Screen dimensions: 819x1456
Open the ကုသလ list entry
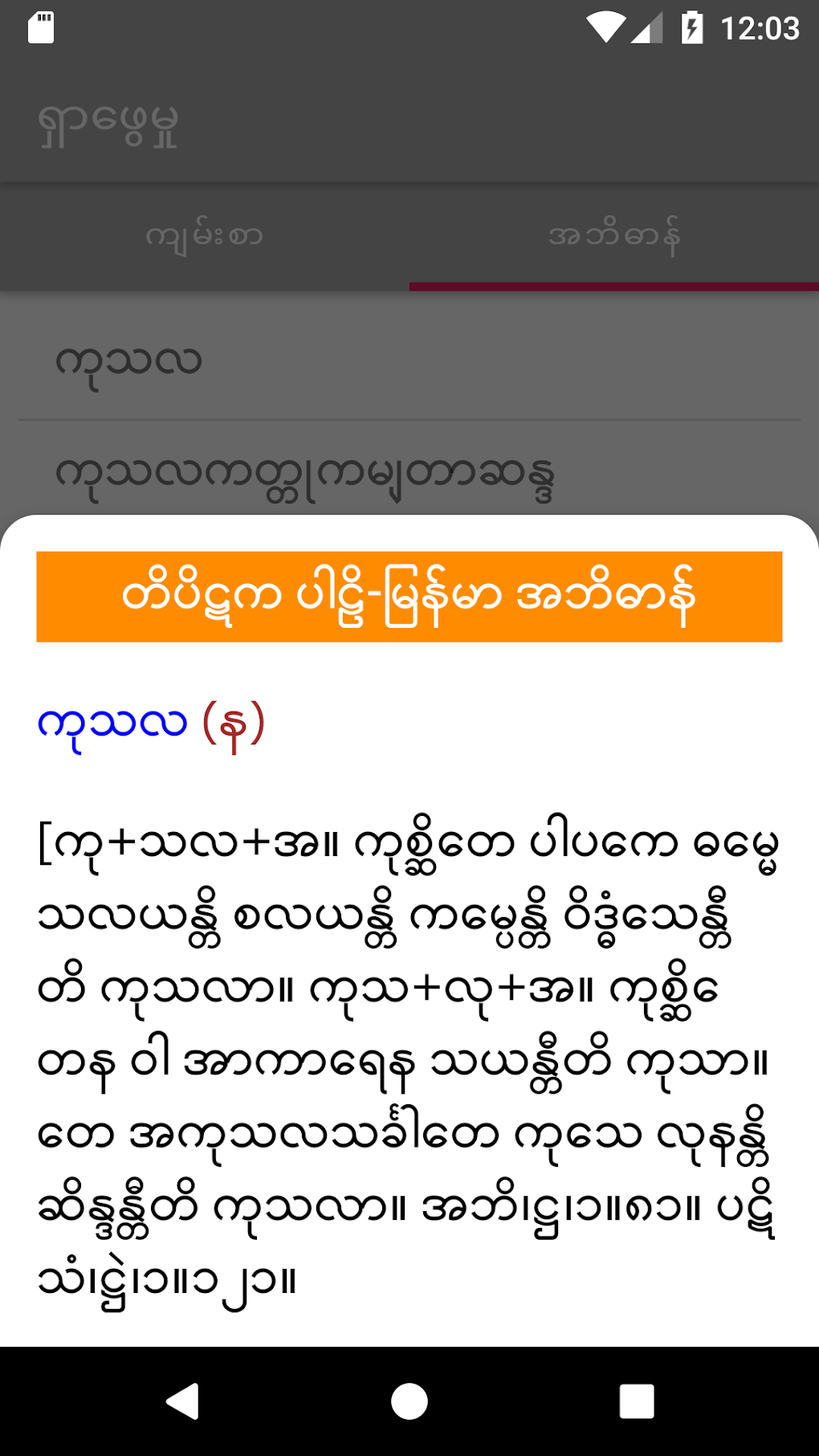point(128,361)
